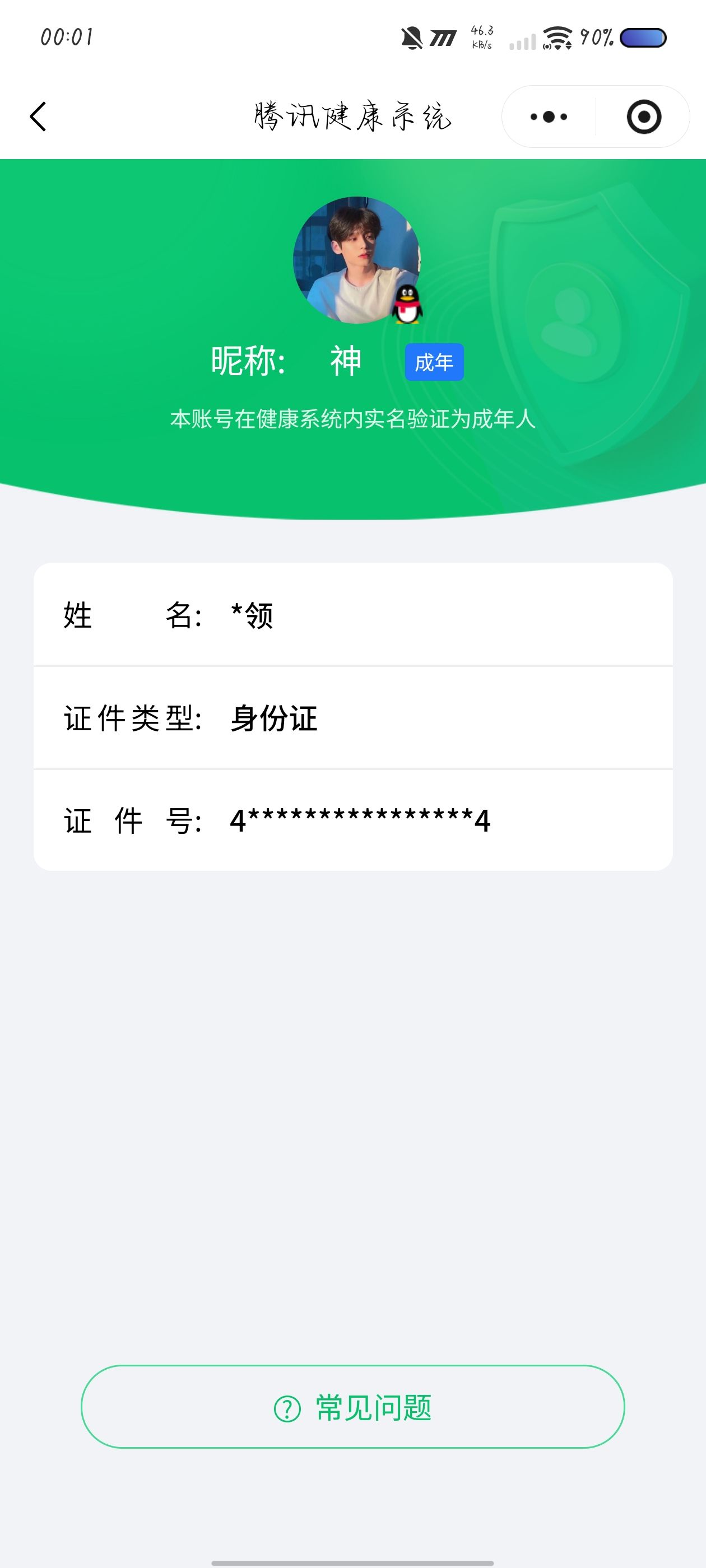
Task: Go back using the header arrow
Action: point(38,116)
